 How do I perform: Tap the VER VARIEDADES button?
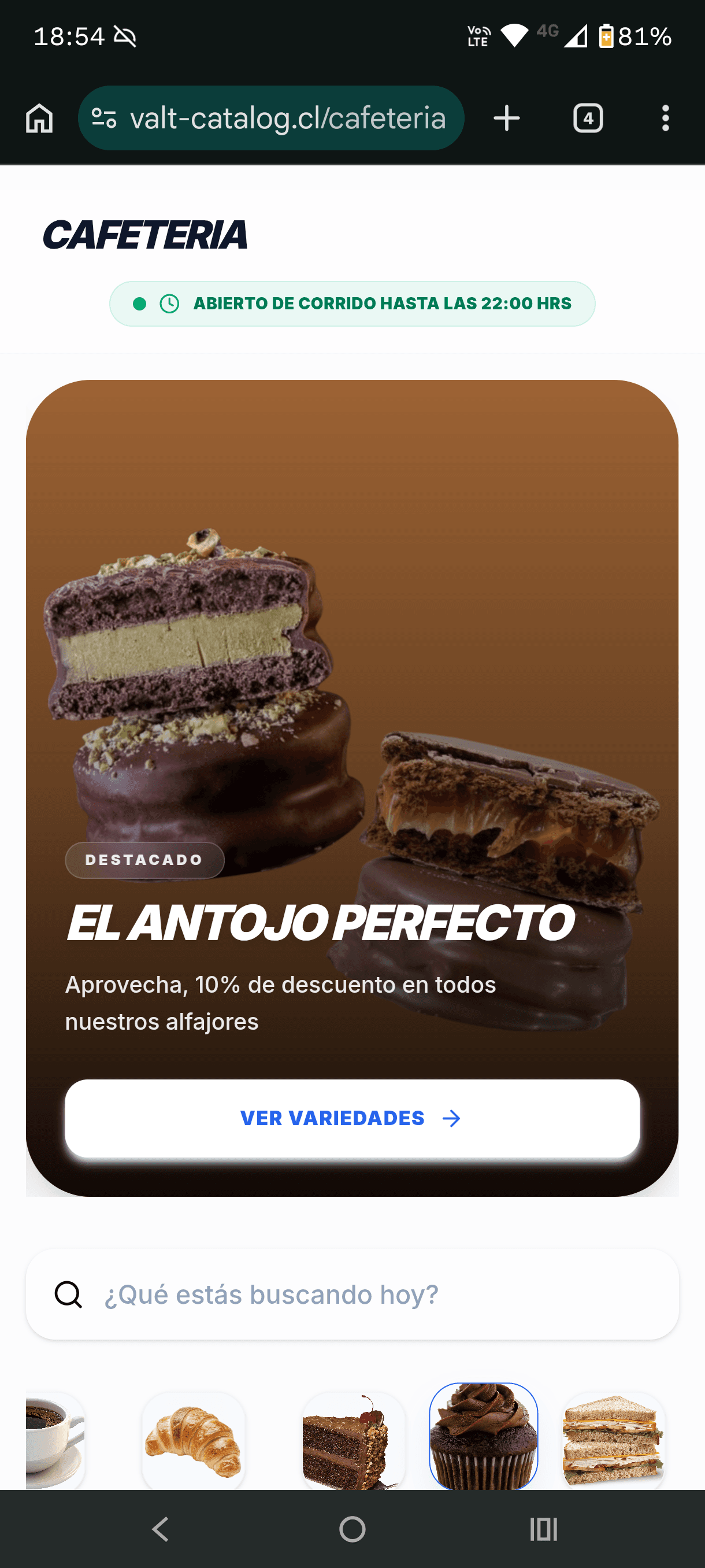pyautogui.click(x=352, y=1118)
